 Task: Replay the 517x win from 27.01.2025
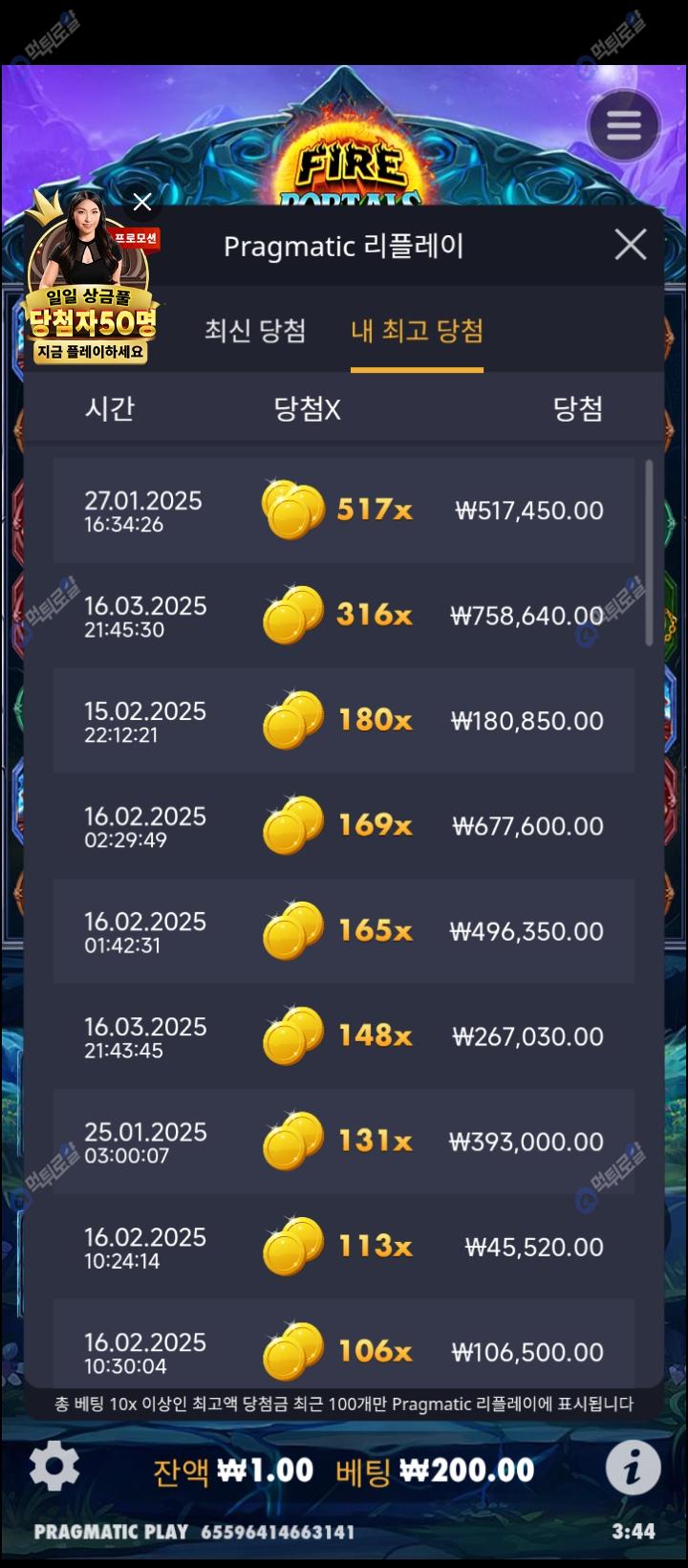pos(344,510)
